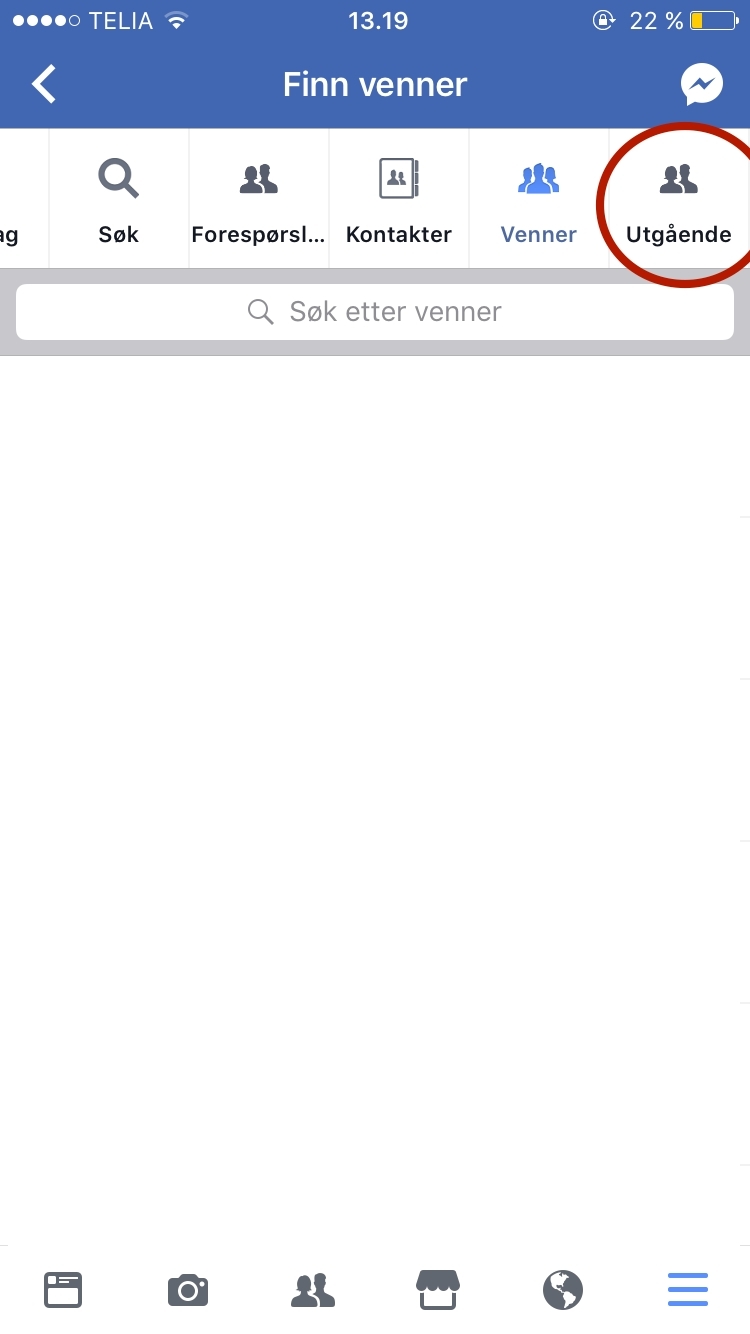
Task: Open the camera from the bottom bar
Action: (x=188, y=1290)
